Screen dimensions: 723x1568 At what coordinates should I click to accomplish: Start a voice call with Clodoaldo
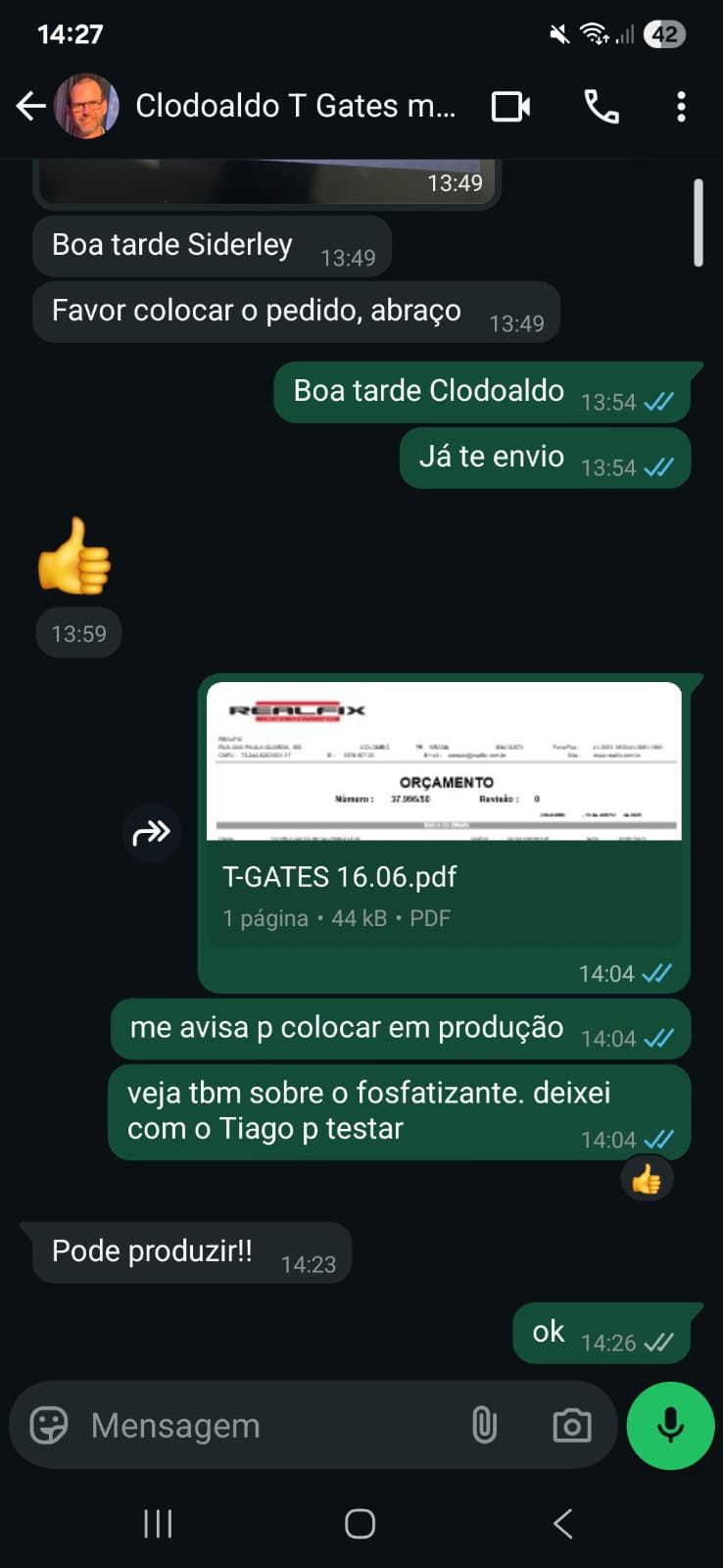[x=602, y=106]
